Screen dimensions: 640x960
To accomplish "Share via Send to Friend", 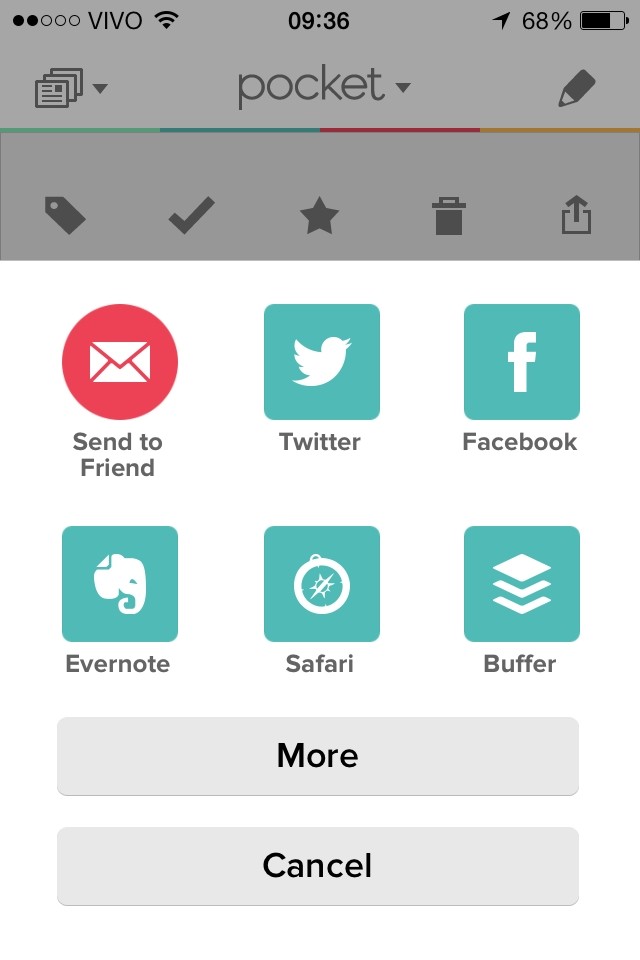I will pos(120,362).
